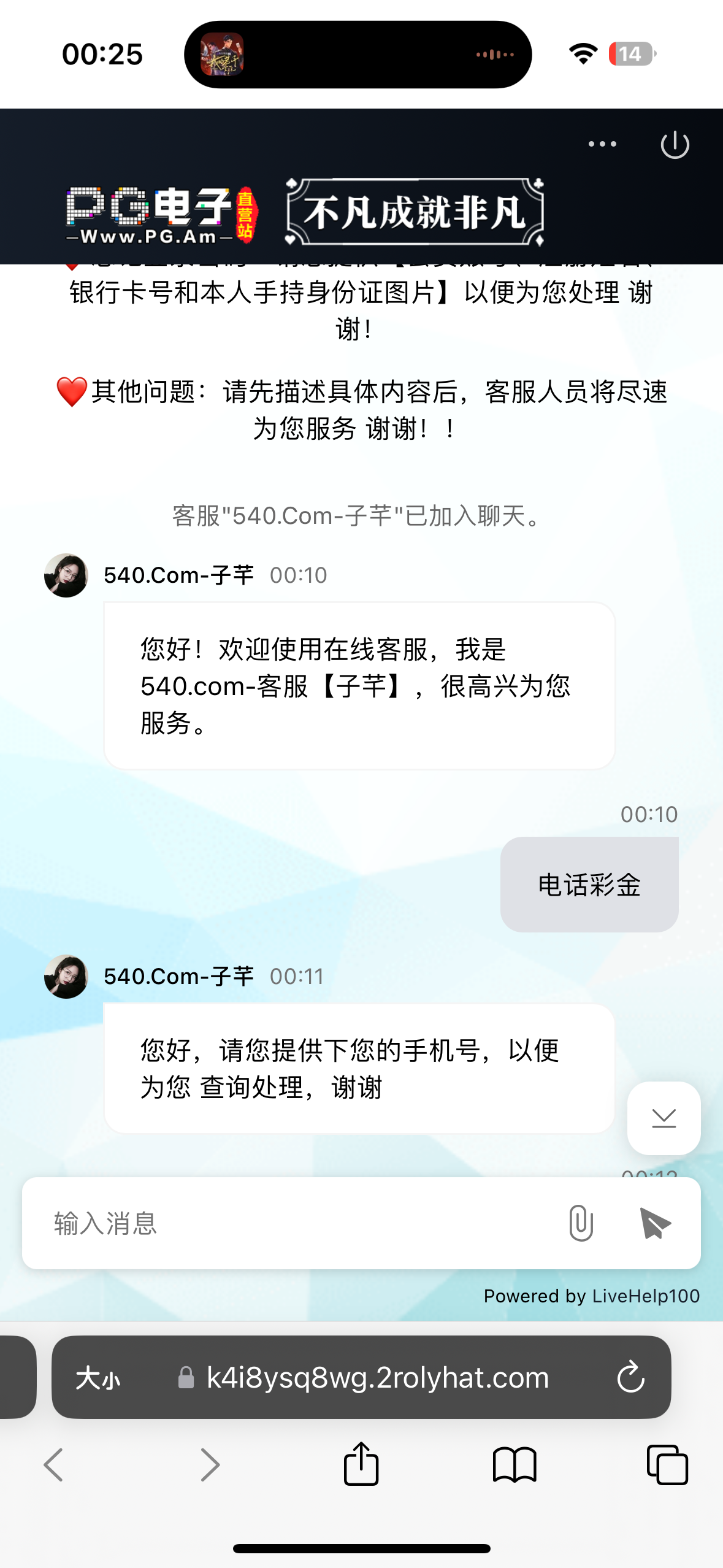Tap the forward navigation arrow
This screenshot has width=723, height=1568.
click(x=209, y=1465)
